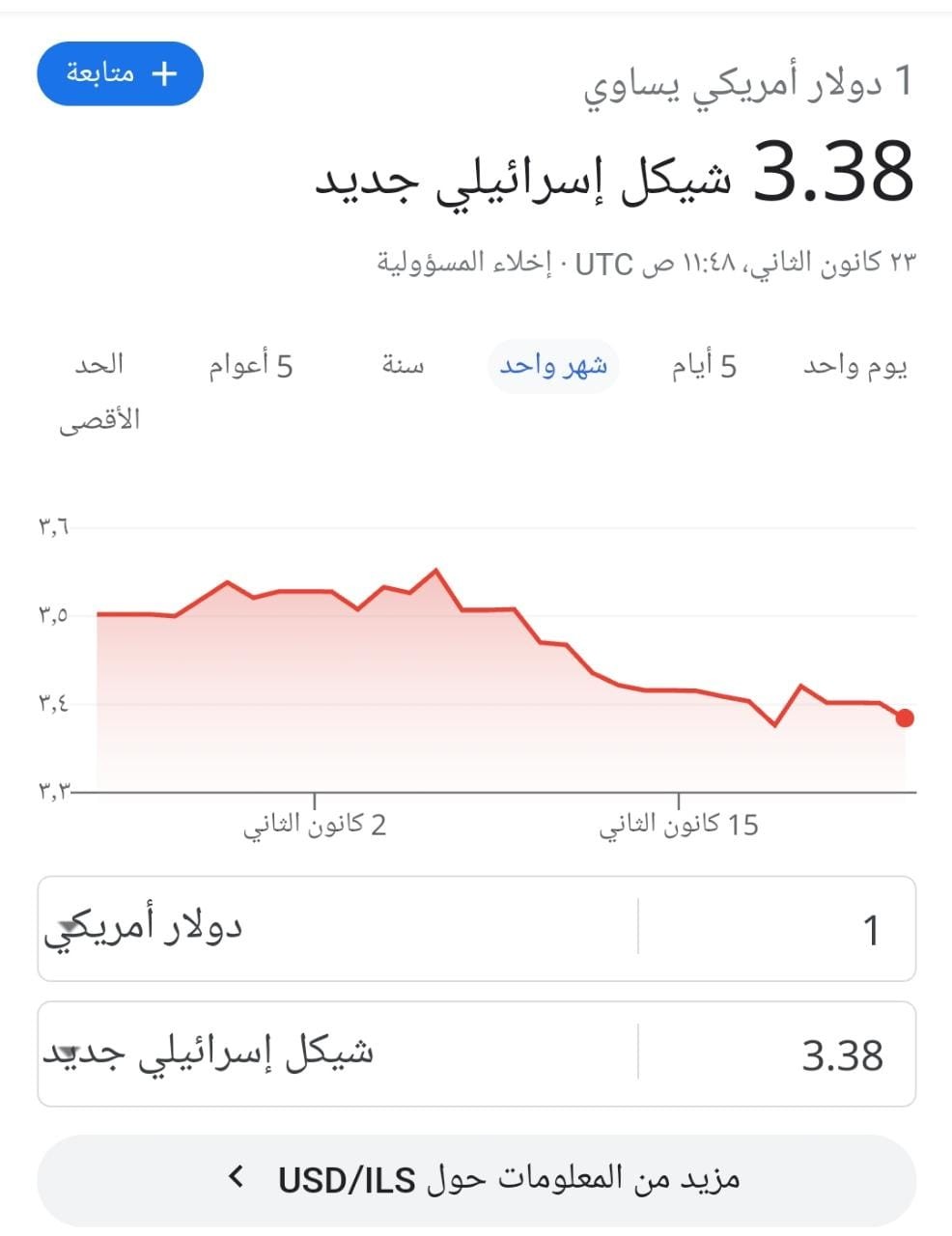
Task: Switch chart to يوم واحد range
Action: [854, 366]
